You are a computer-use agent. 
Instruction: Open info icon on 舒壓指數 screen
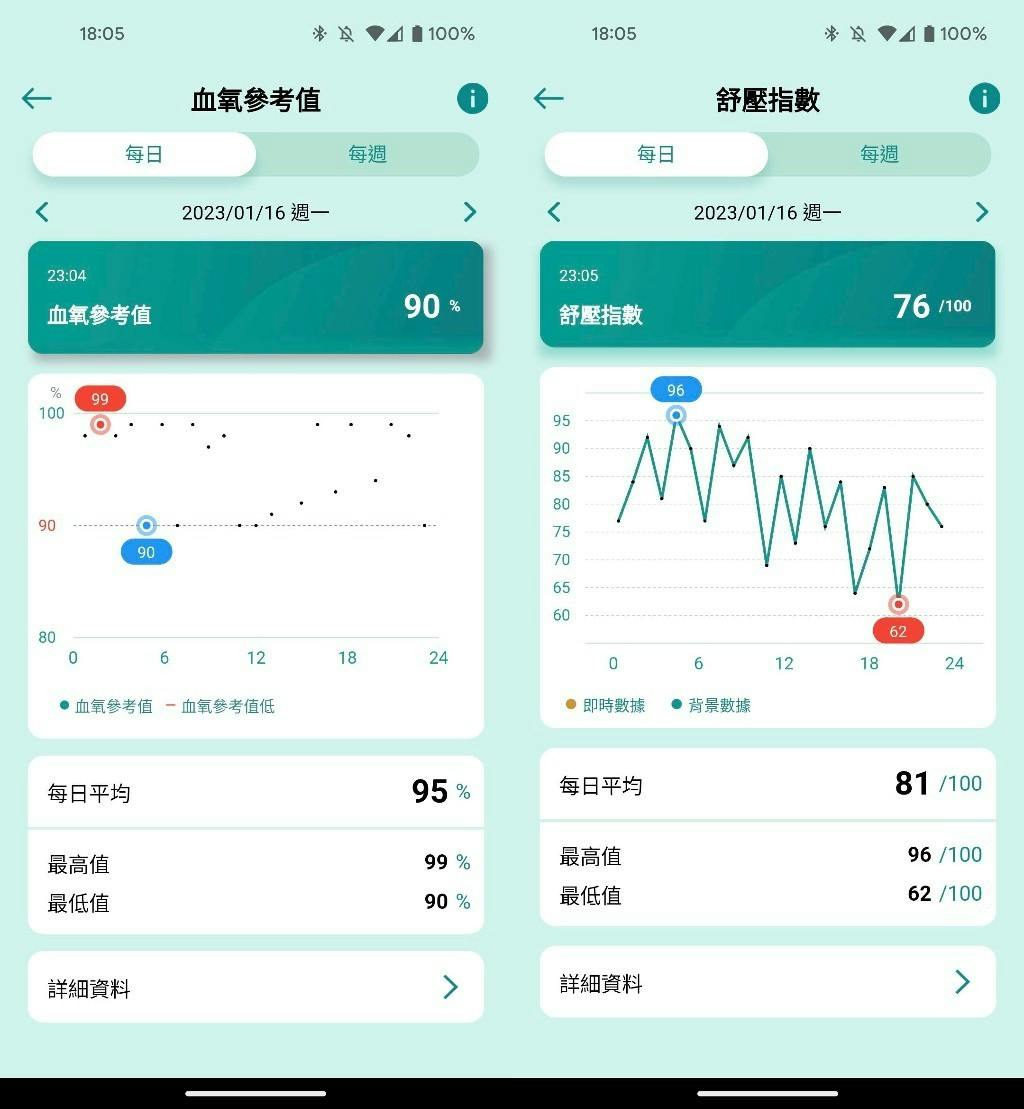[x=984, y=98]
